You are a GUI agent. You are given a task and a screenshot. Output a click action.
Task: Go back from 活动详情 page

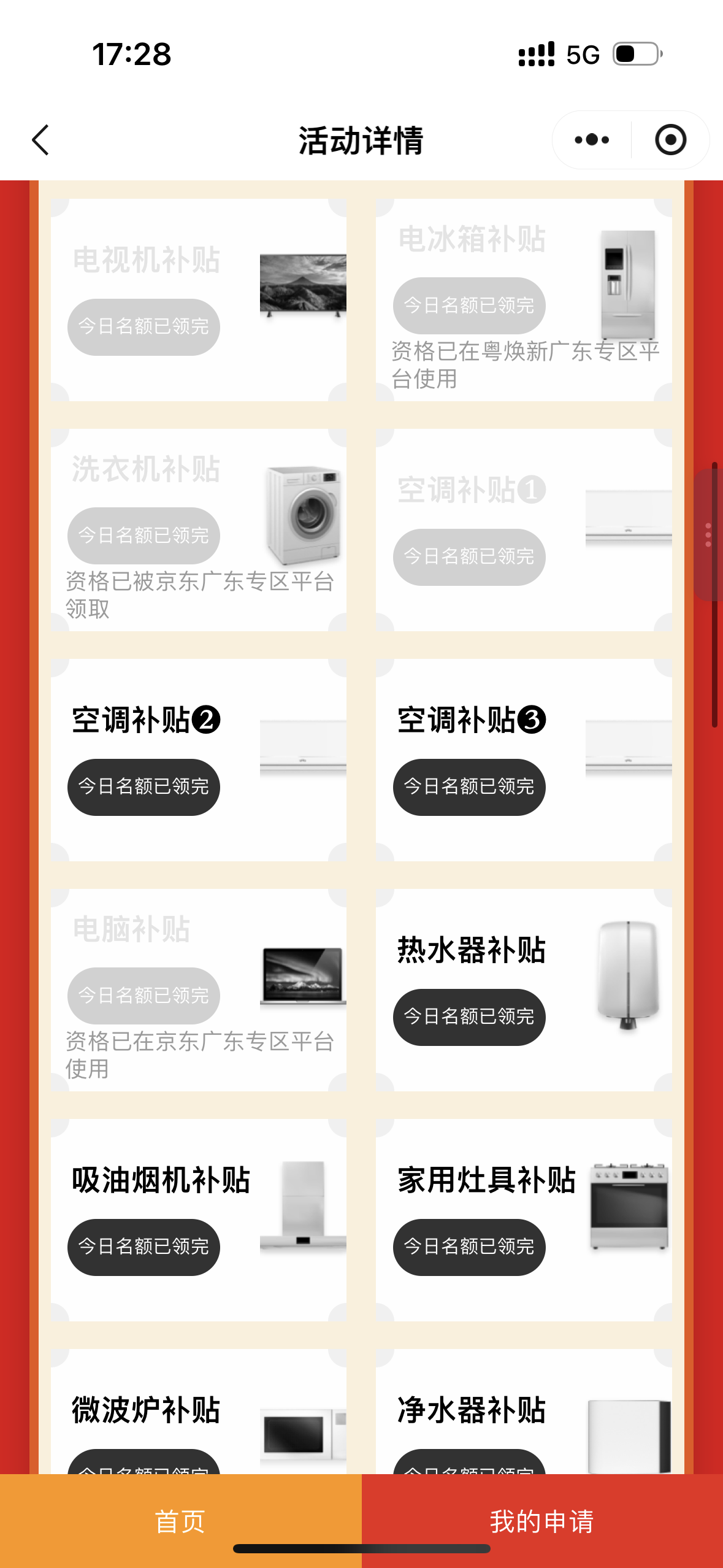pyautogui.click(x=40, y=140)
